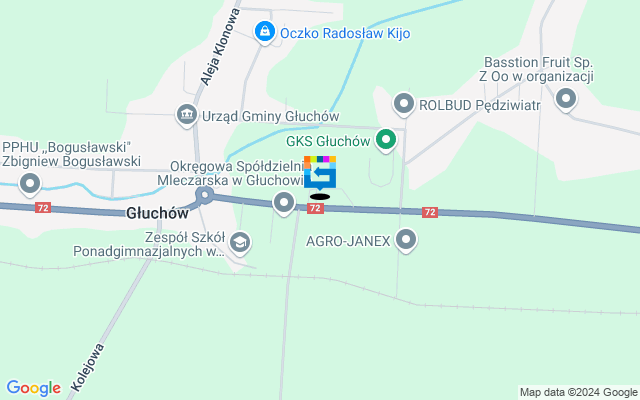Open the Oczko Radosław Kijo shop pin
The image size is (640, 400).
[x=264, y=33]
